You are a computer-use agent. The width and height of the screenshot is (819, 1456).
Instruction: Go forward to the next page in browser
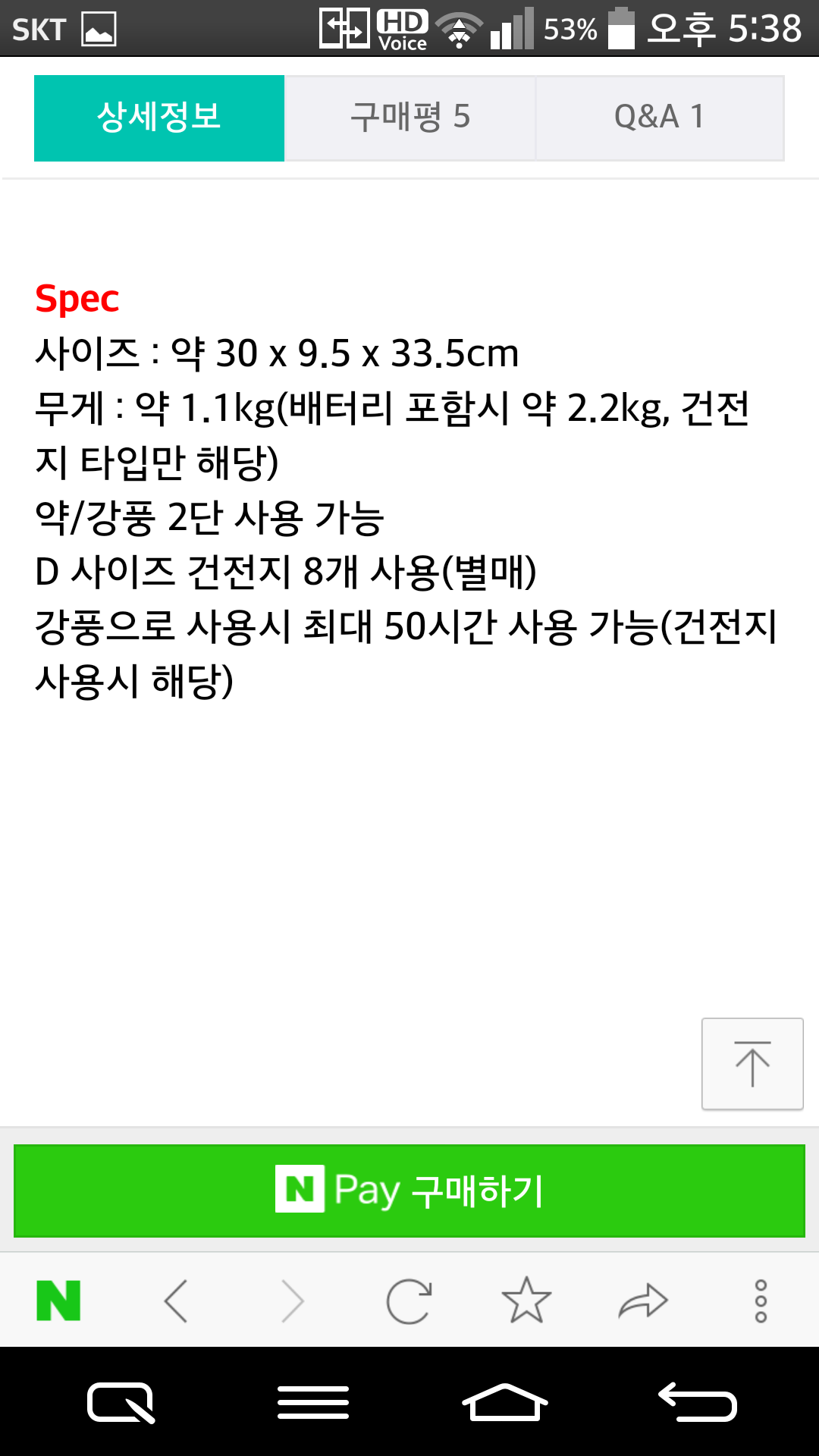[x=293, y=1301]
